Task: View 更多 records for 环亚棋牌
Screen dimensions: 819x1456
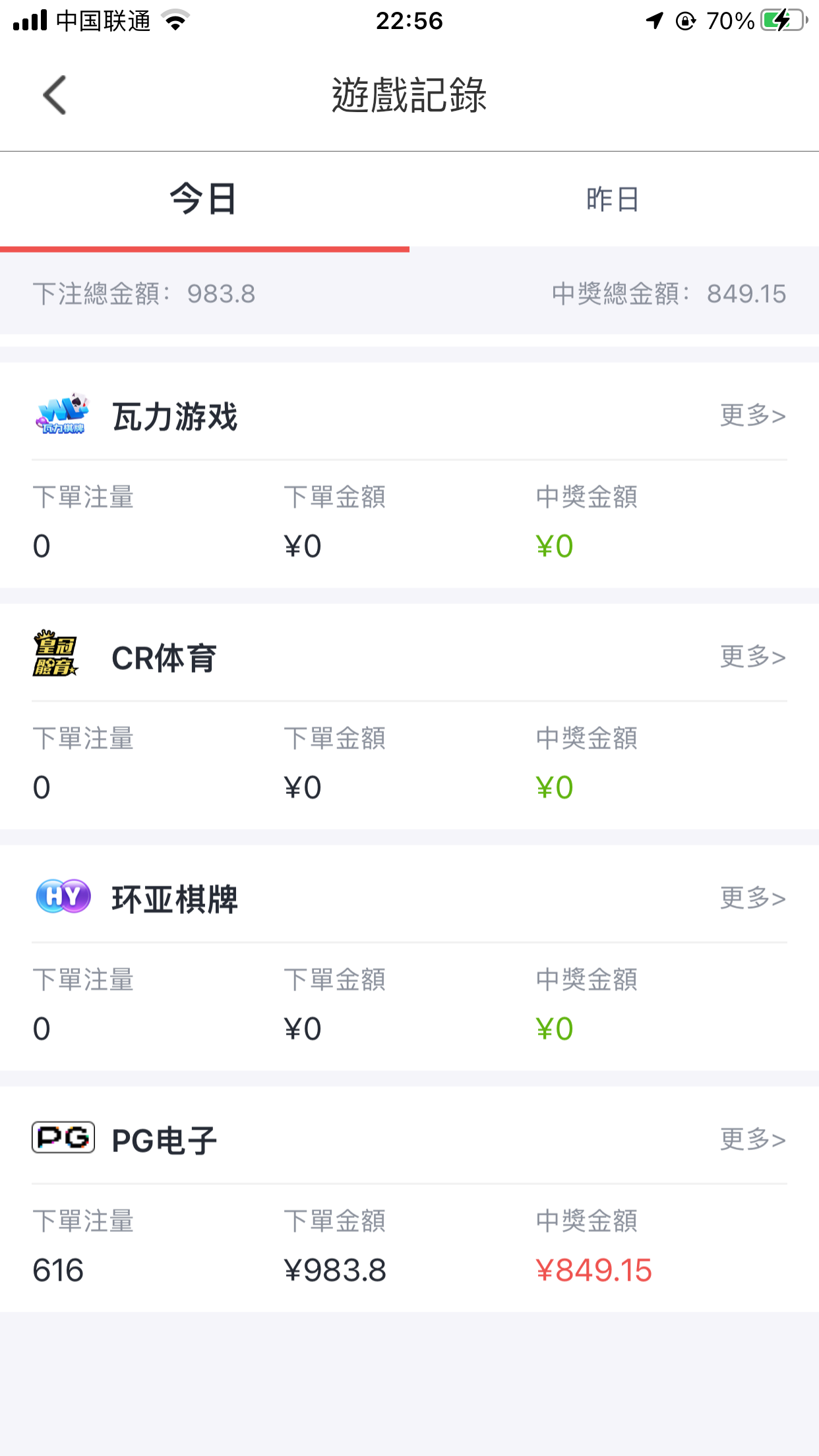Action: 752,898
